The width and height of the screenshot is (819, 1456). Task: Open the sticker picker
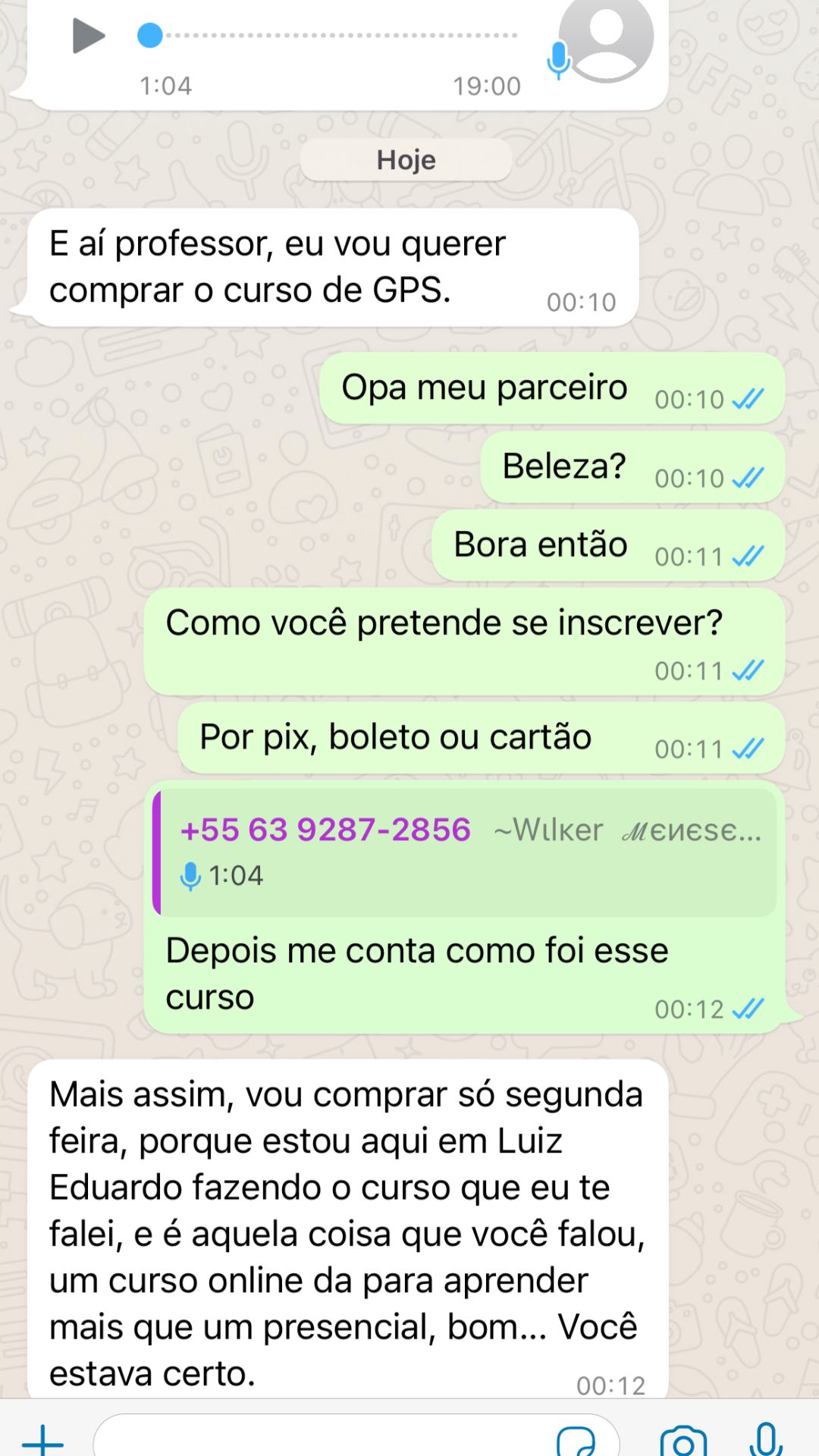[x=576, y=1440]
